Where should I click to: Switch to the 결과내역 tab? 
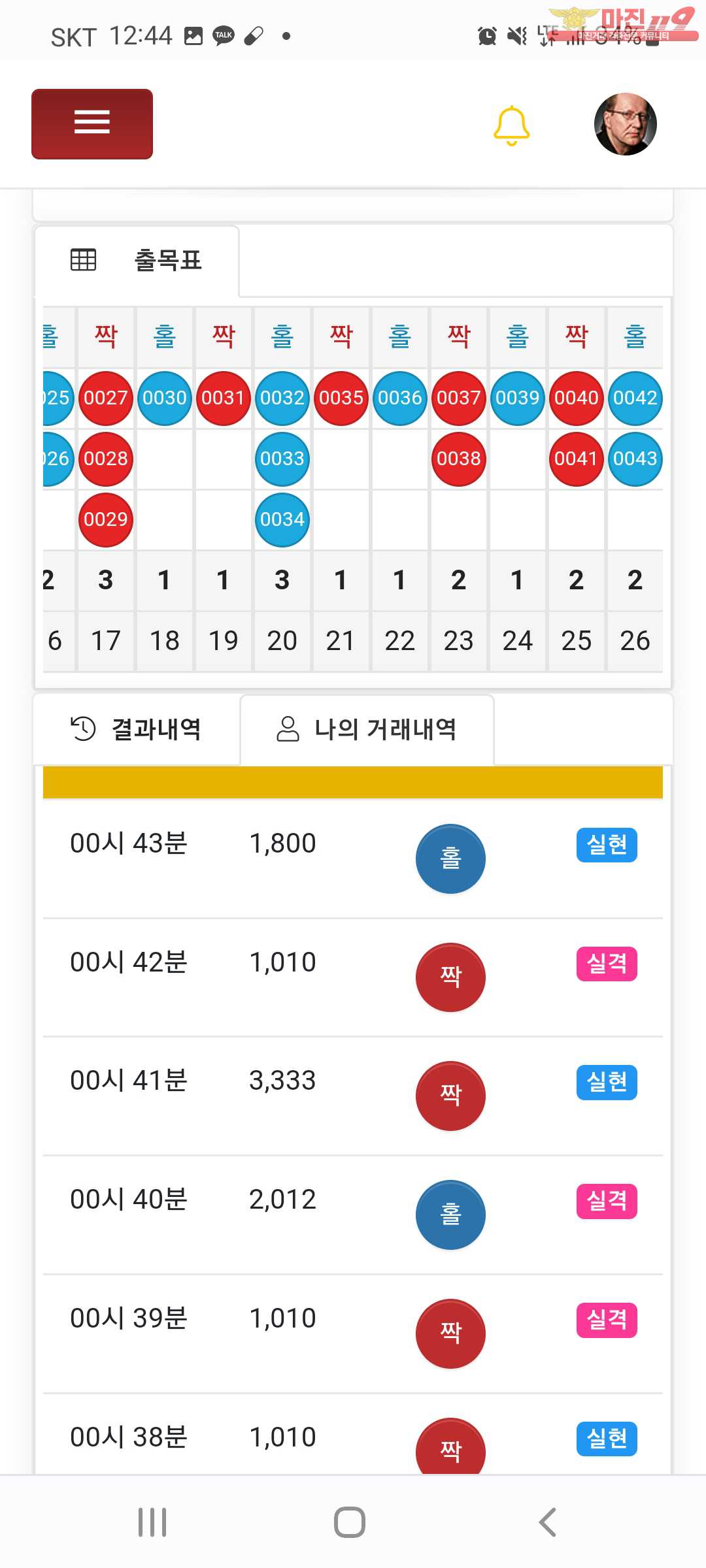pos(137,729)
